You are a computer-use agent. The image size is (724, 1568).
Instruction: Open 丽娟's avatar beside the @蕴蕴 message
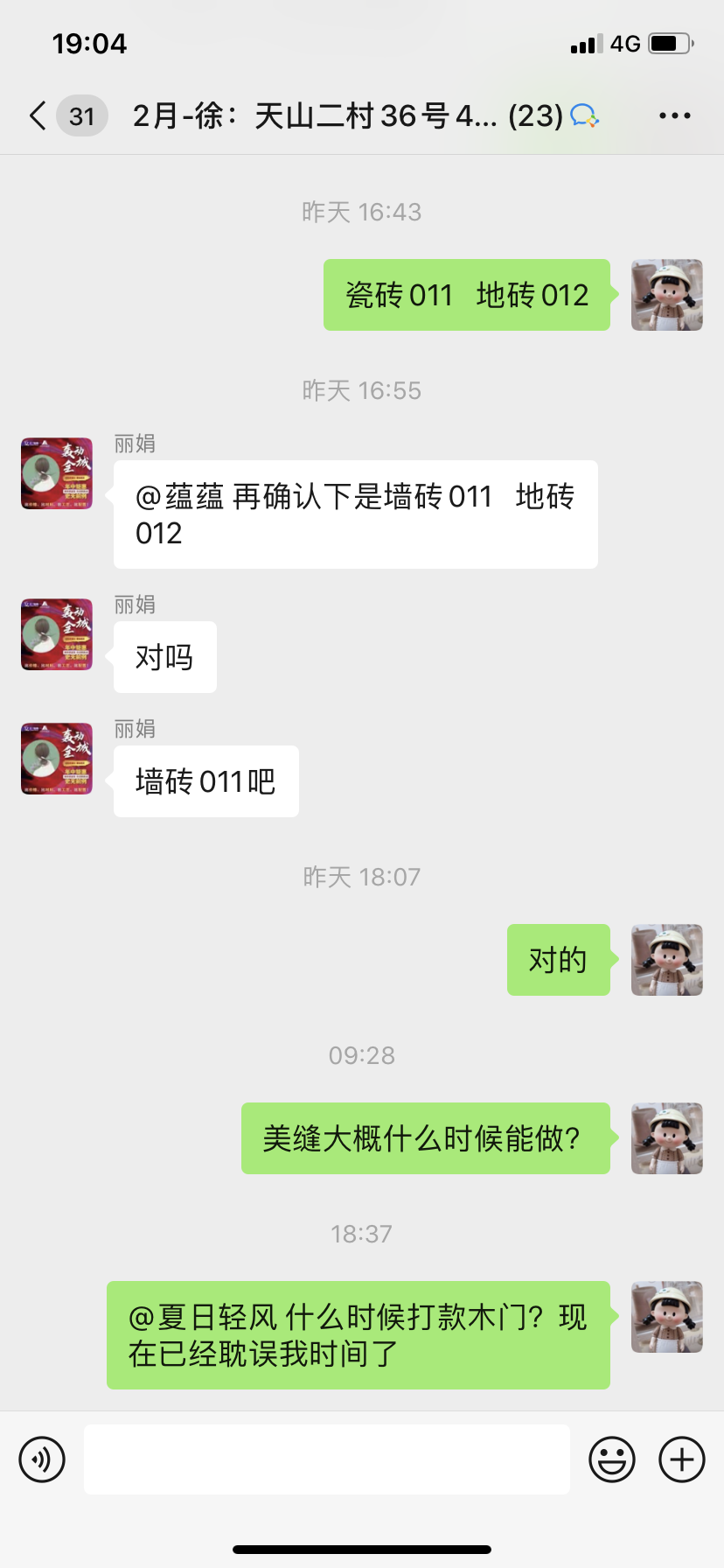pos(57,473)
